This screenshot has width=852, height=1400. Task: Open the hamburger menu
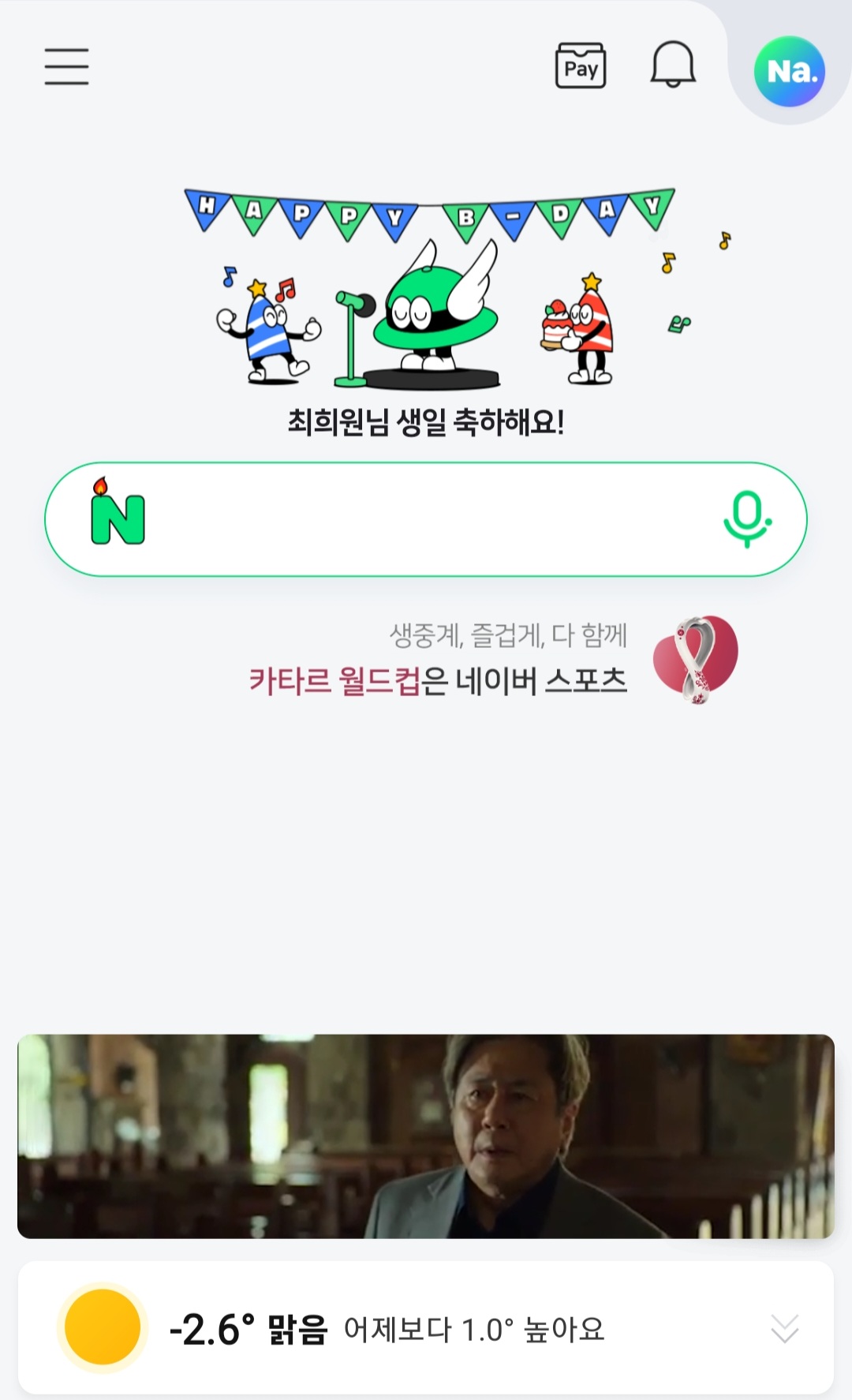(x=66, y=66)
